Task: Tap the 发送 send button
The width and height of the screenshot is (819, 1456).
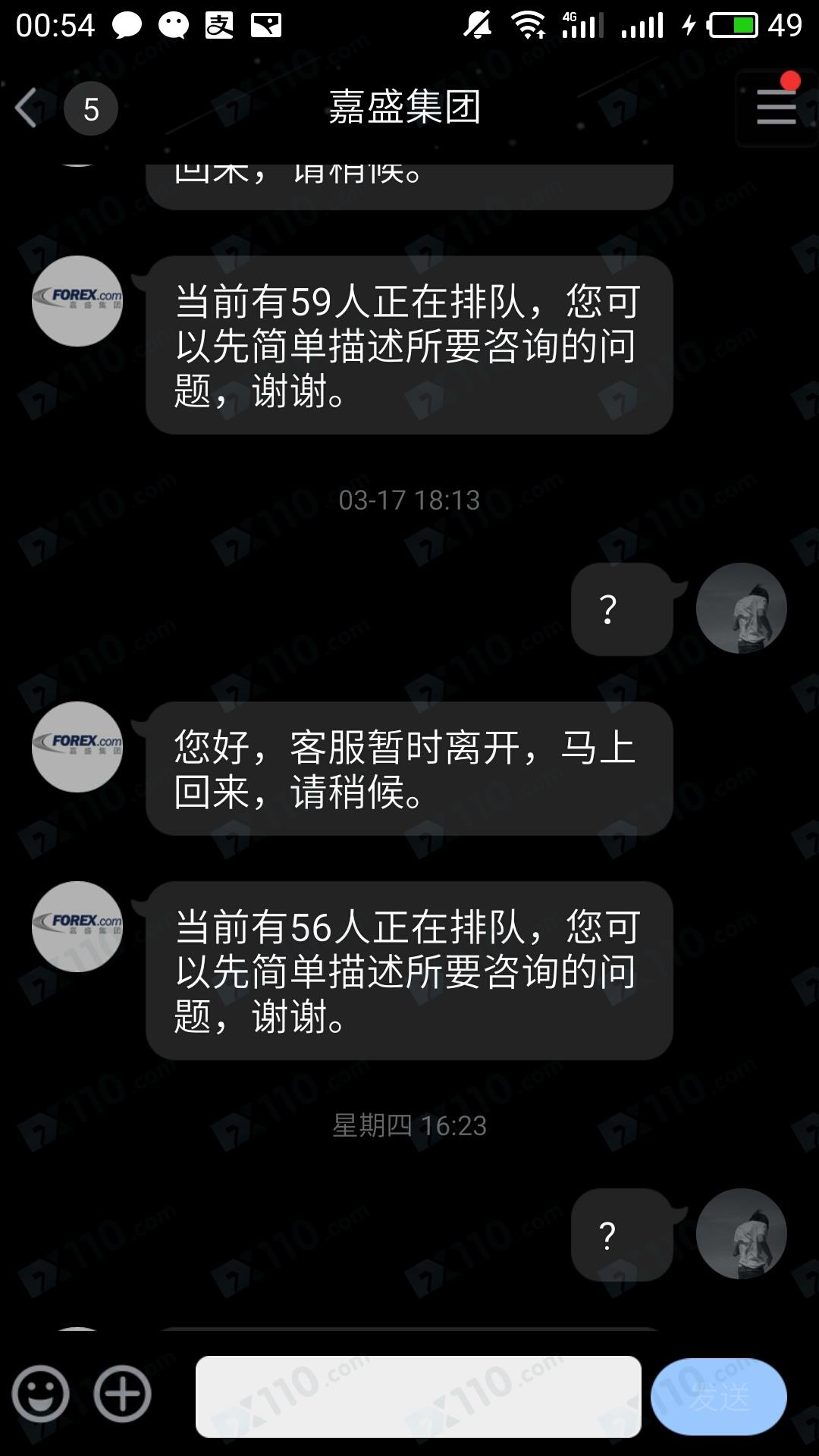Action: (x=718, y=1396)
